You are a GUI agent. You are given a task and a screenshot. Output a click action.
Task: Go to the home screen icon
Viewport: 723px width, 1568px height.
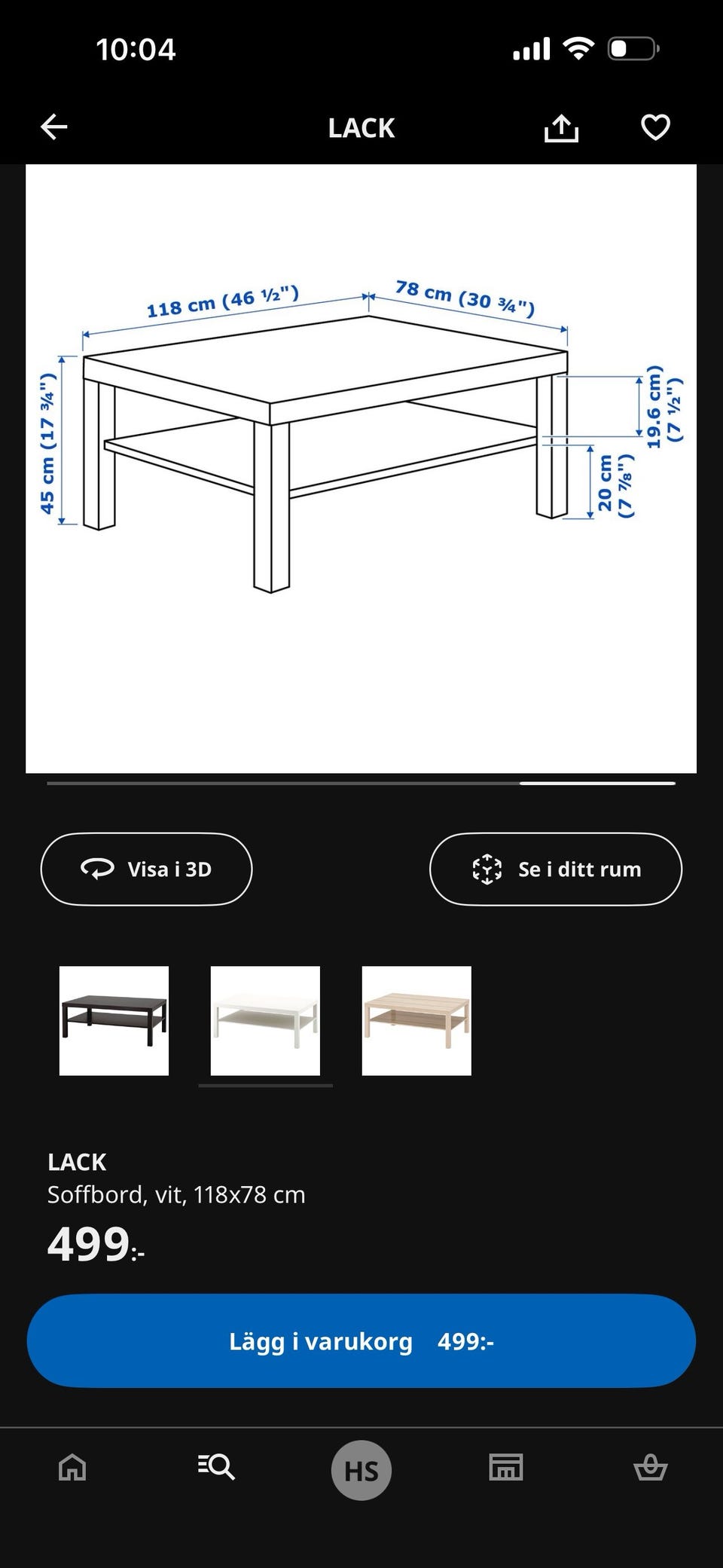[x=72, y=1468]
